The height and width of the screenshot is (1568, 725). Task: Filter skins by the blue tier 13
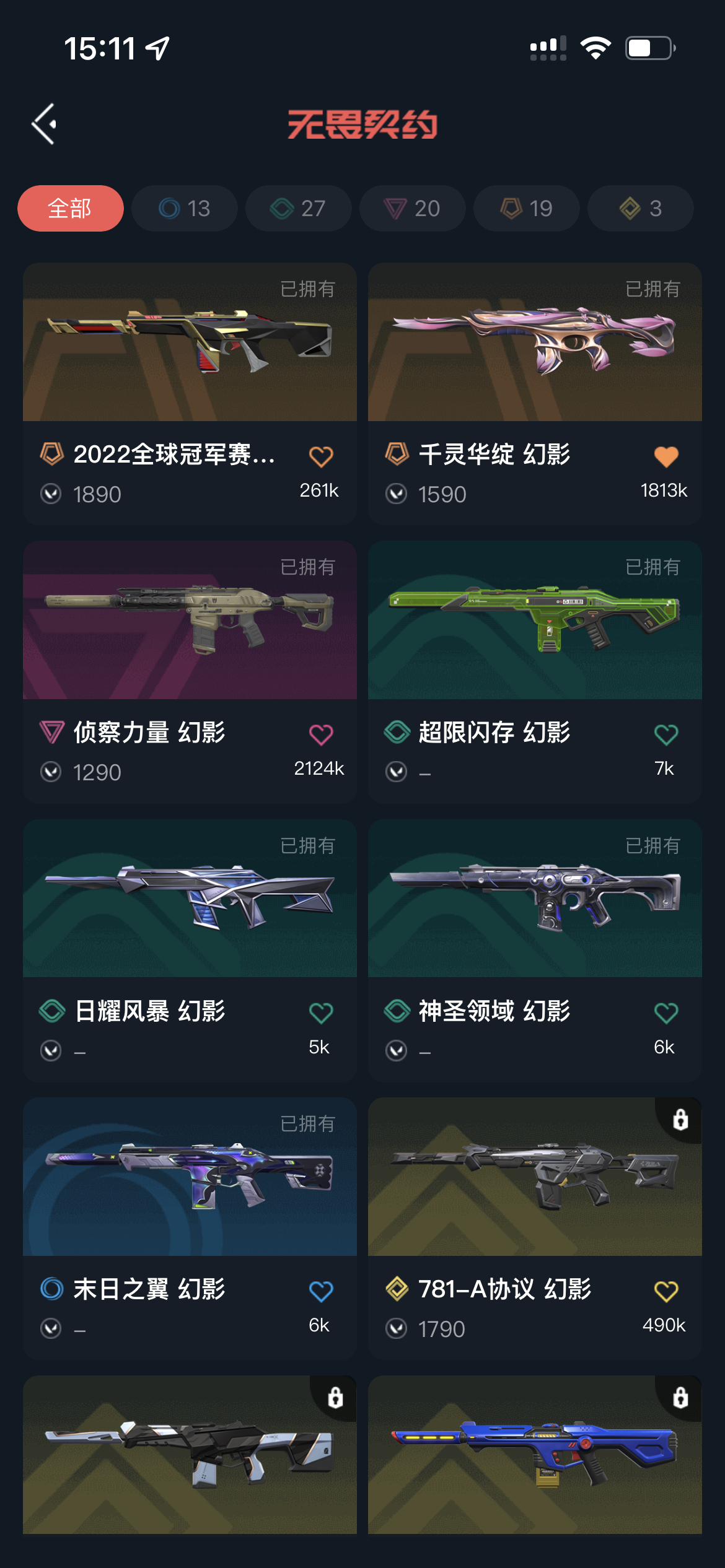coord(185,209)
